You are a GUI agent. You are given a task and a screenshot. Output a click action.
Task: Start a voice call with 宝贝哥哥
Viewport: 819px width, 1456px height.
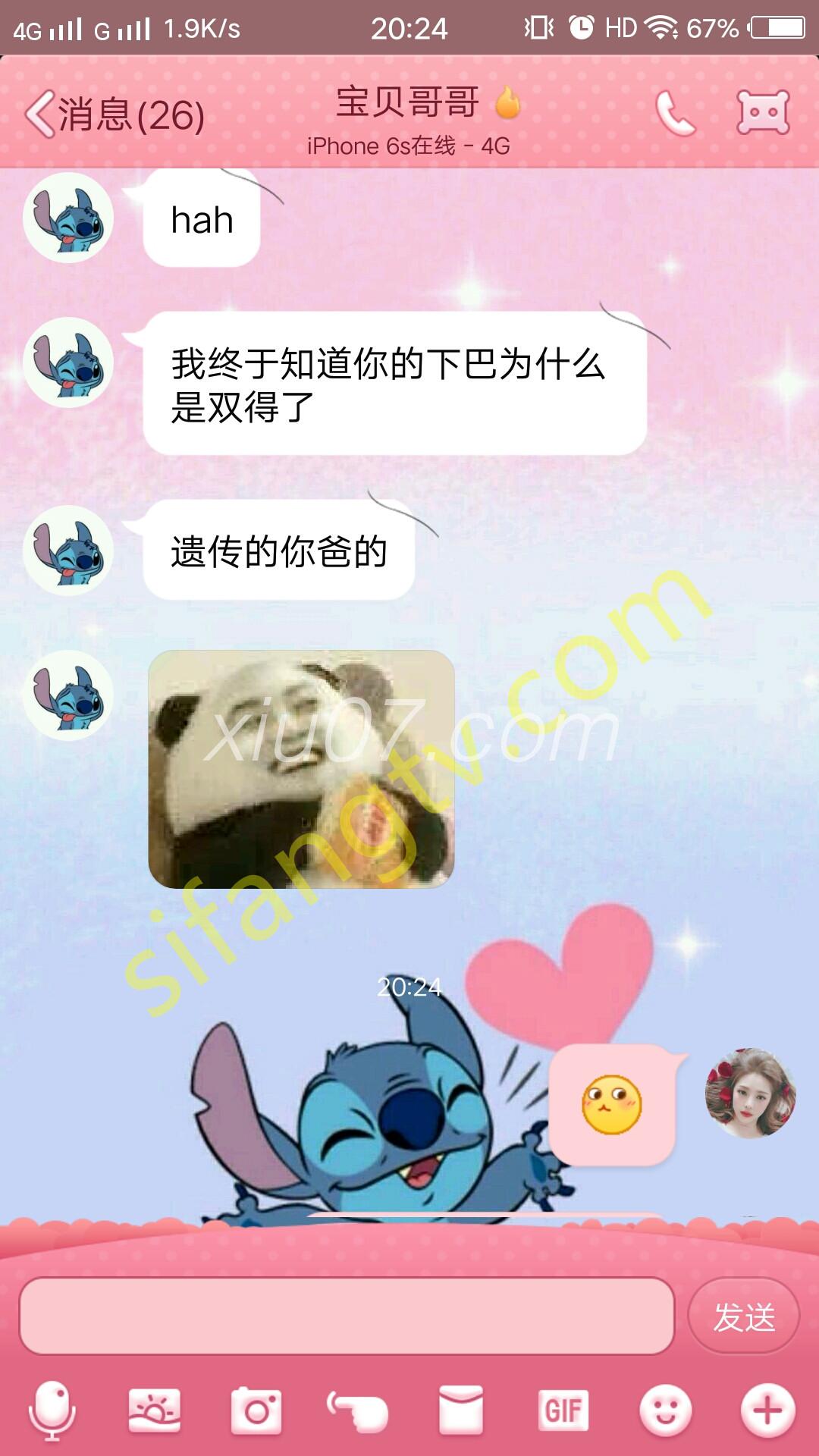click(674, 114)
